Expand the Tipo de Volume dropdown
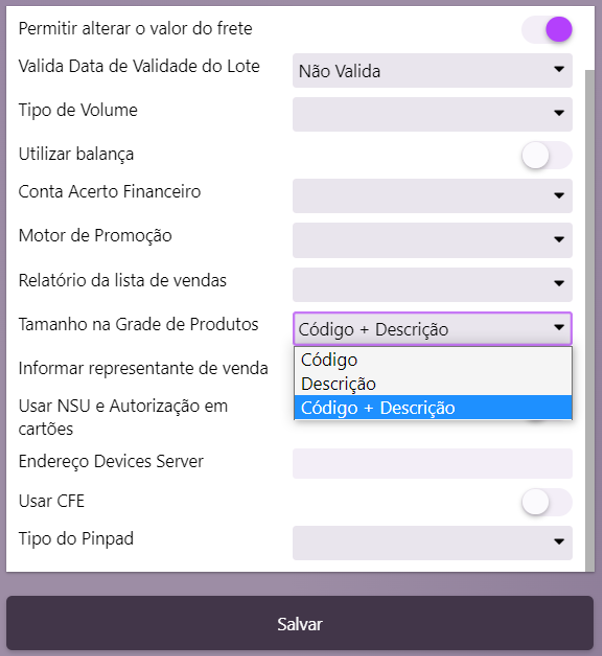The image size is (602, 656). tap(432, 114)
